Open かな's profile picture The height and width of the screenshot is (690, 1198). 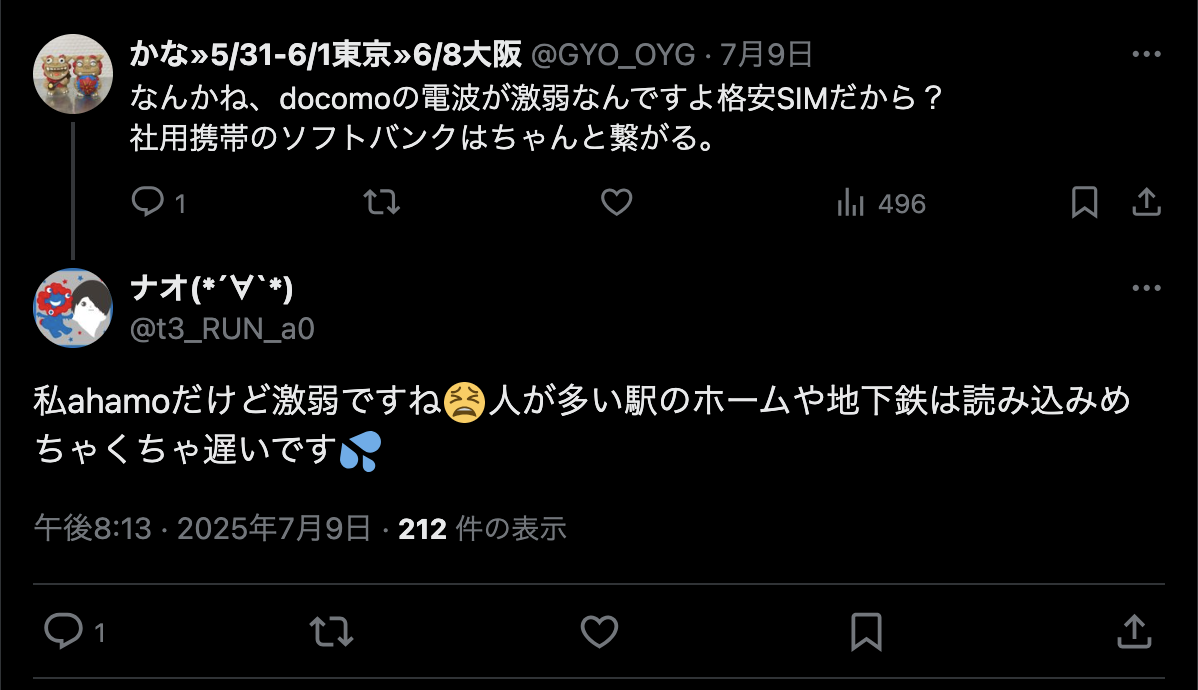pyautogui.click(x=73, y=73)
